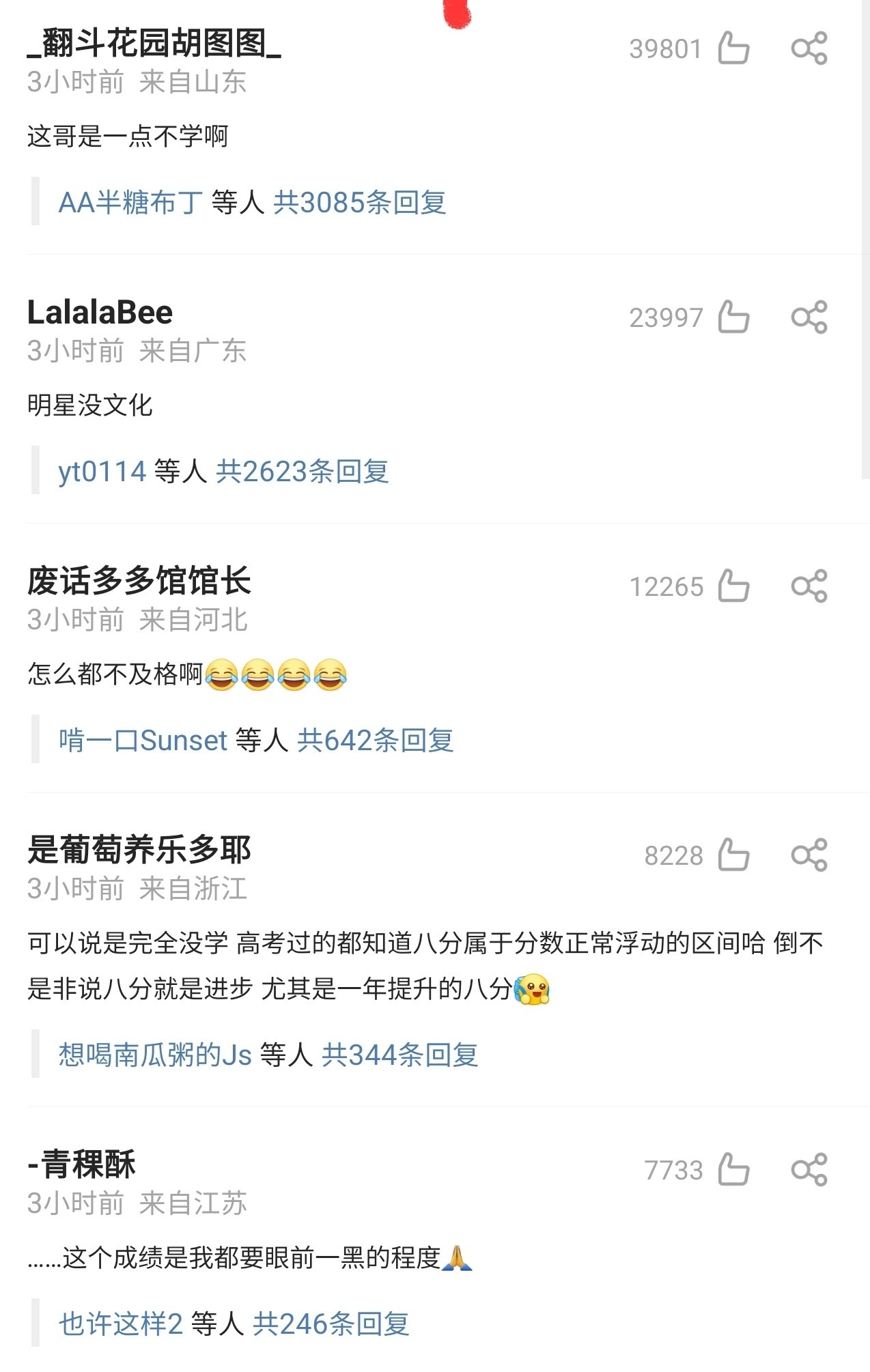Open the 共344条回复 replies
The height and width of the screenshot is (1372, 870).
point(399,1055)
